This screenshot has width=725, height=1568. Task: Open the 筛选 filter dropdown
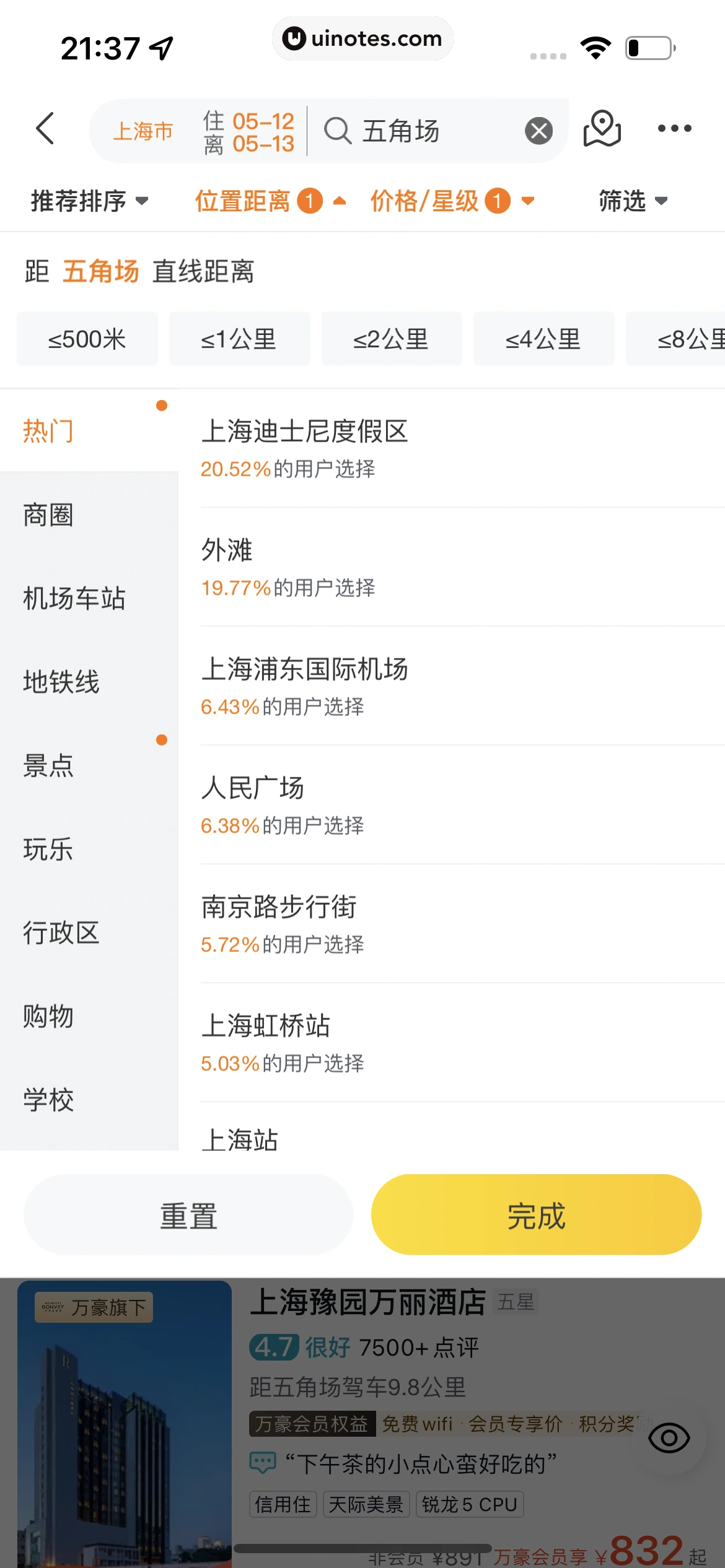pos(632,201)
